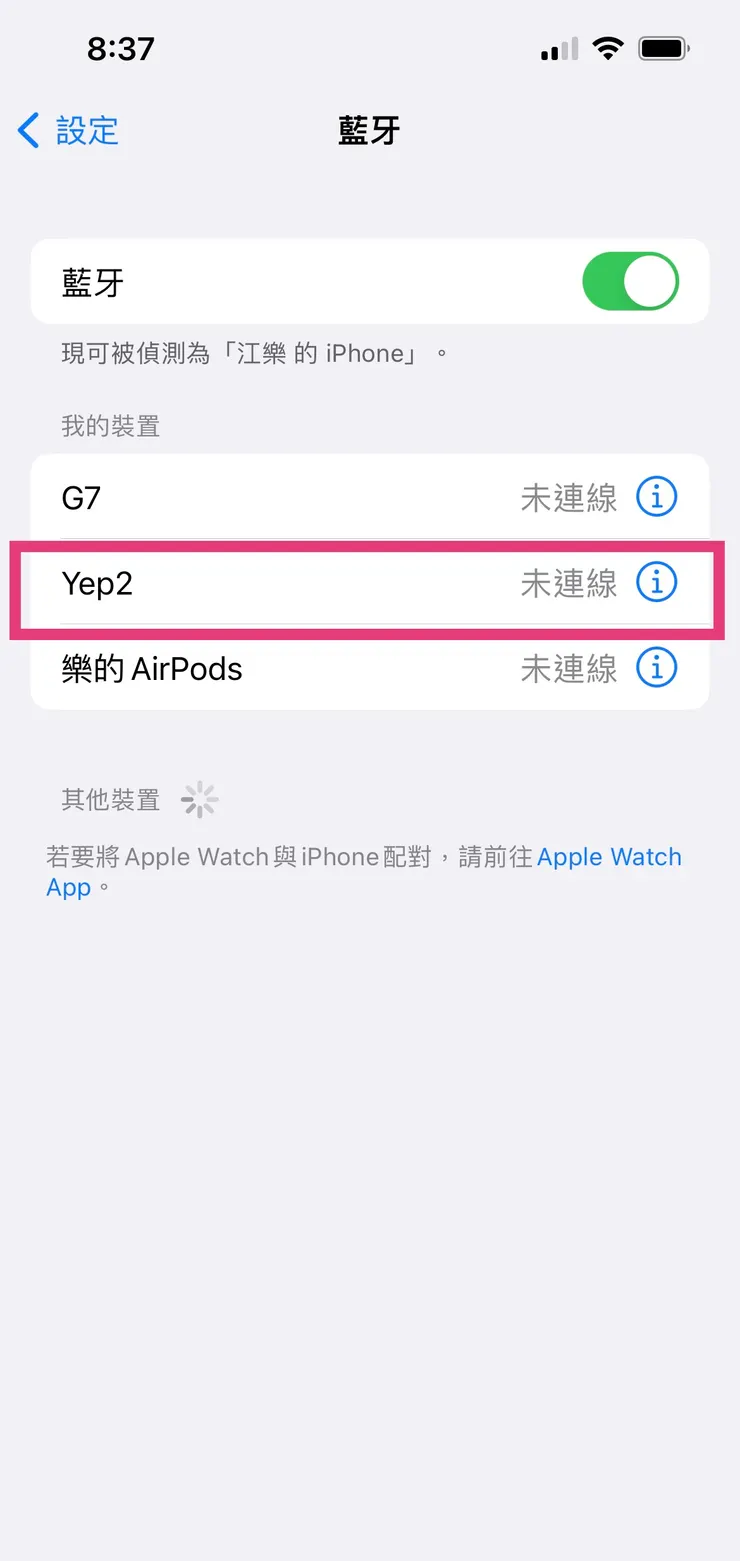
Task: Open info for the Yep2 device
Action: tap(656, 582)
